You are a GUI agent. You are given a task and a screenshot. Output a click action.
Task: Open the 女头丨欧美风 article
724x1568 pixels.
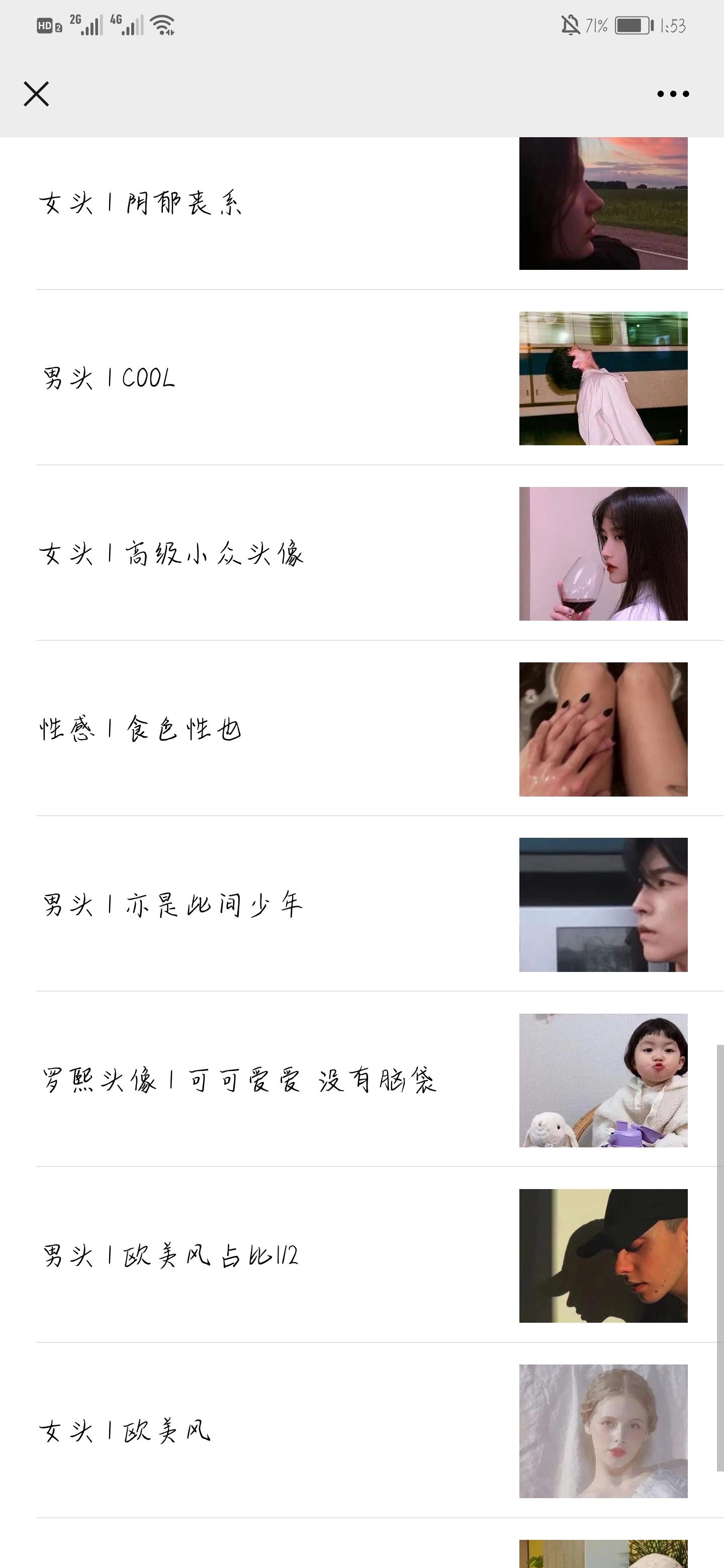[x=125, y=1430]
